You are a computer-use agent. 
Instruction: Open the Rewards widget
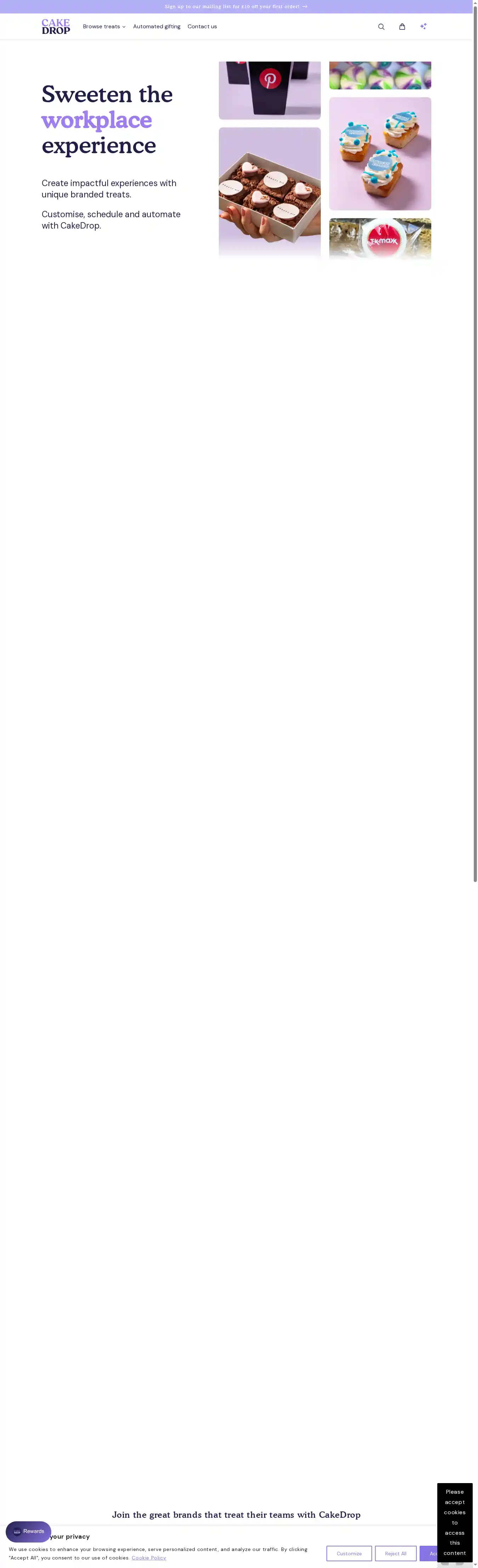coord(29,1531)
